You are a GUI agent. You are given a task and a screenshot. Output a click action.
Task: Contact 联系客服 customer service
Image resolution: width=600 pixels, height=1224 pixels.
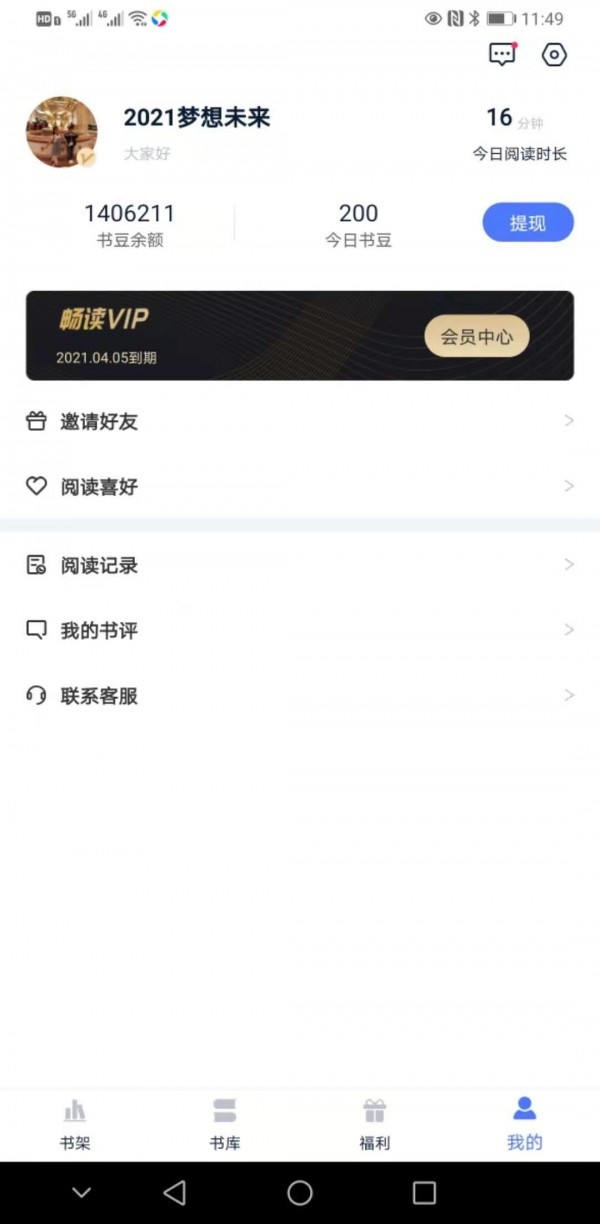point(300,696)
